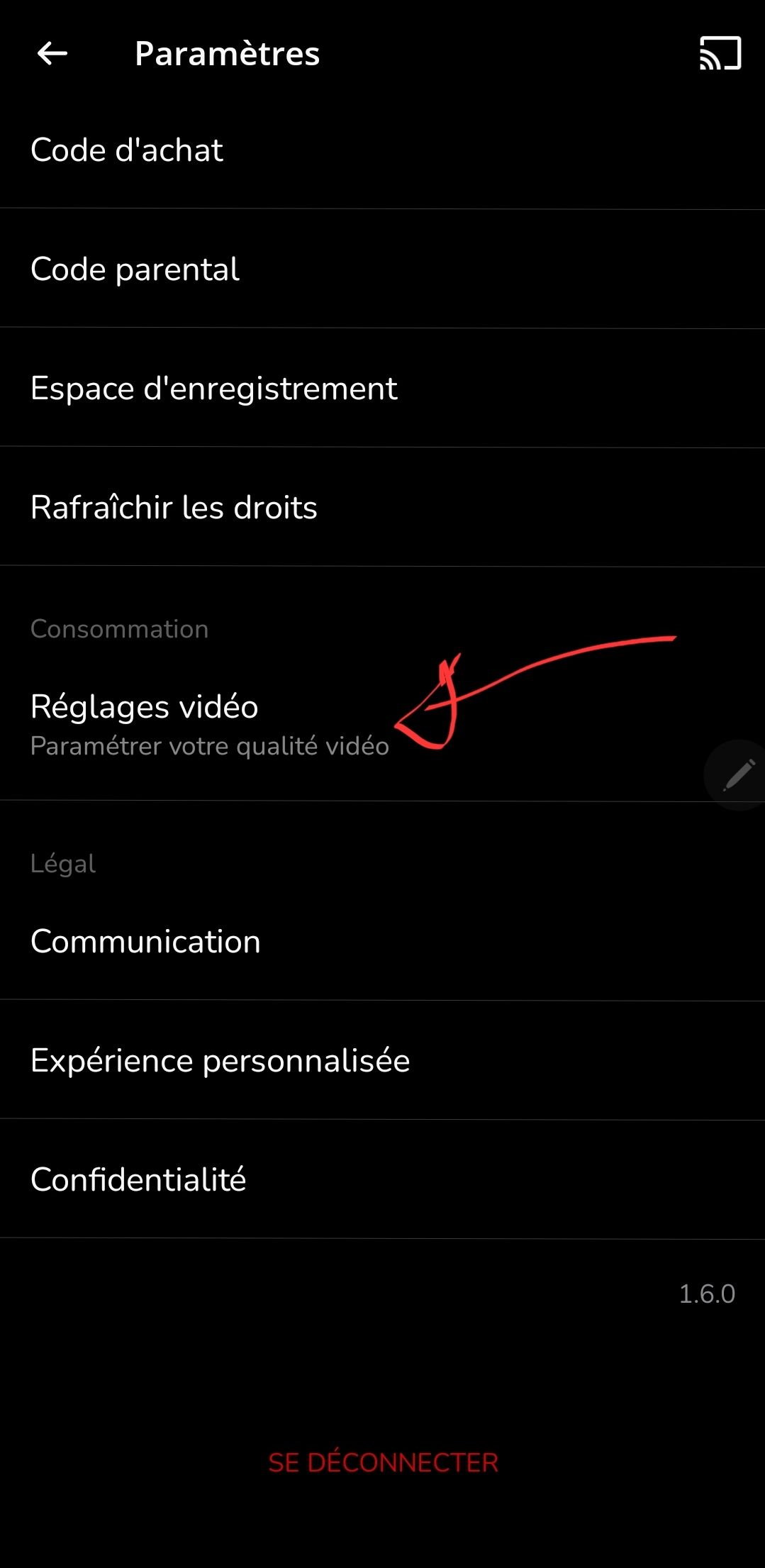Go back using the arrow
The height and width of the screenshot is (1568, 765).
tap(52, 53)
